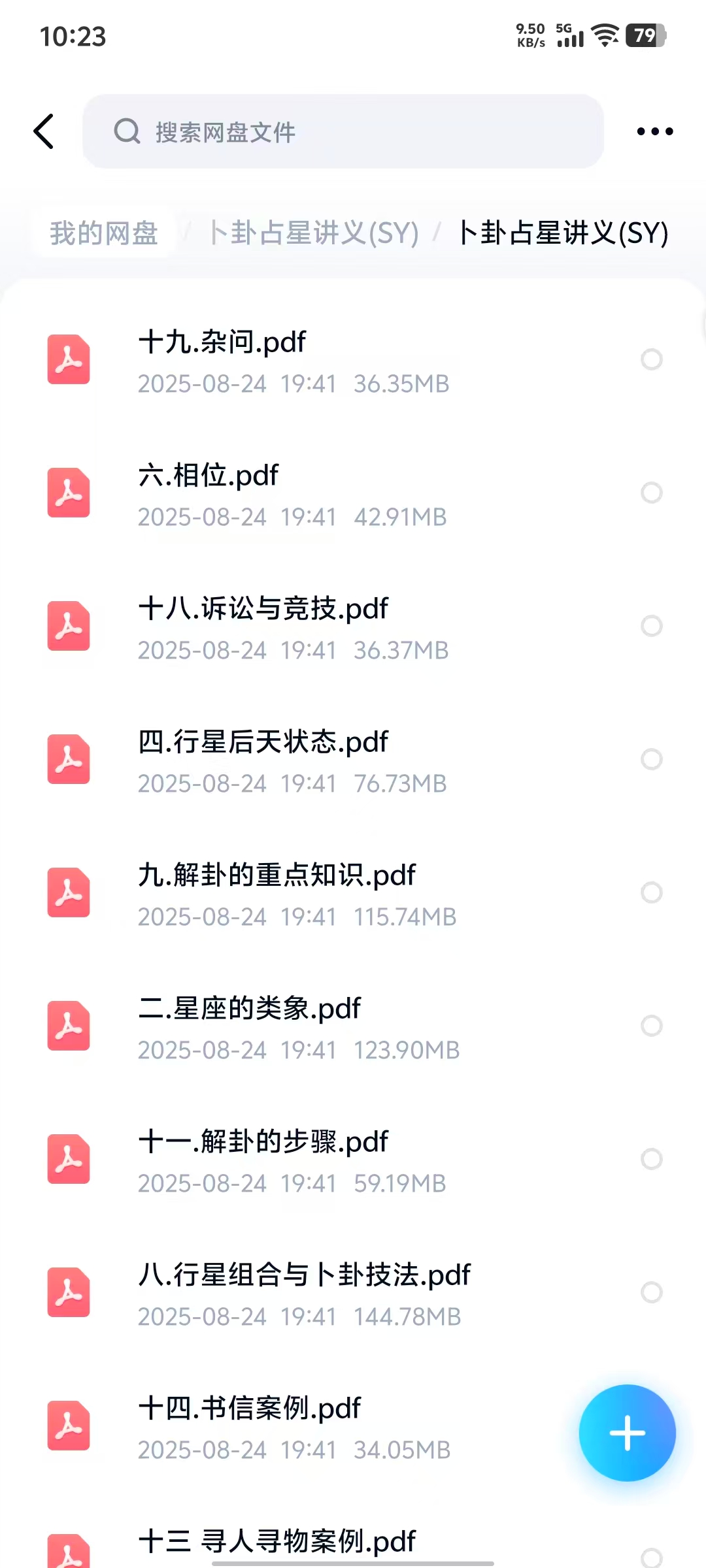Open the three-dot overflow menu

(654, 131)
